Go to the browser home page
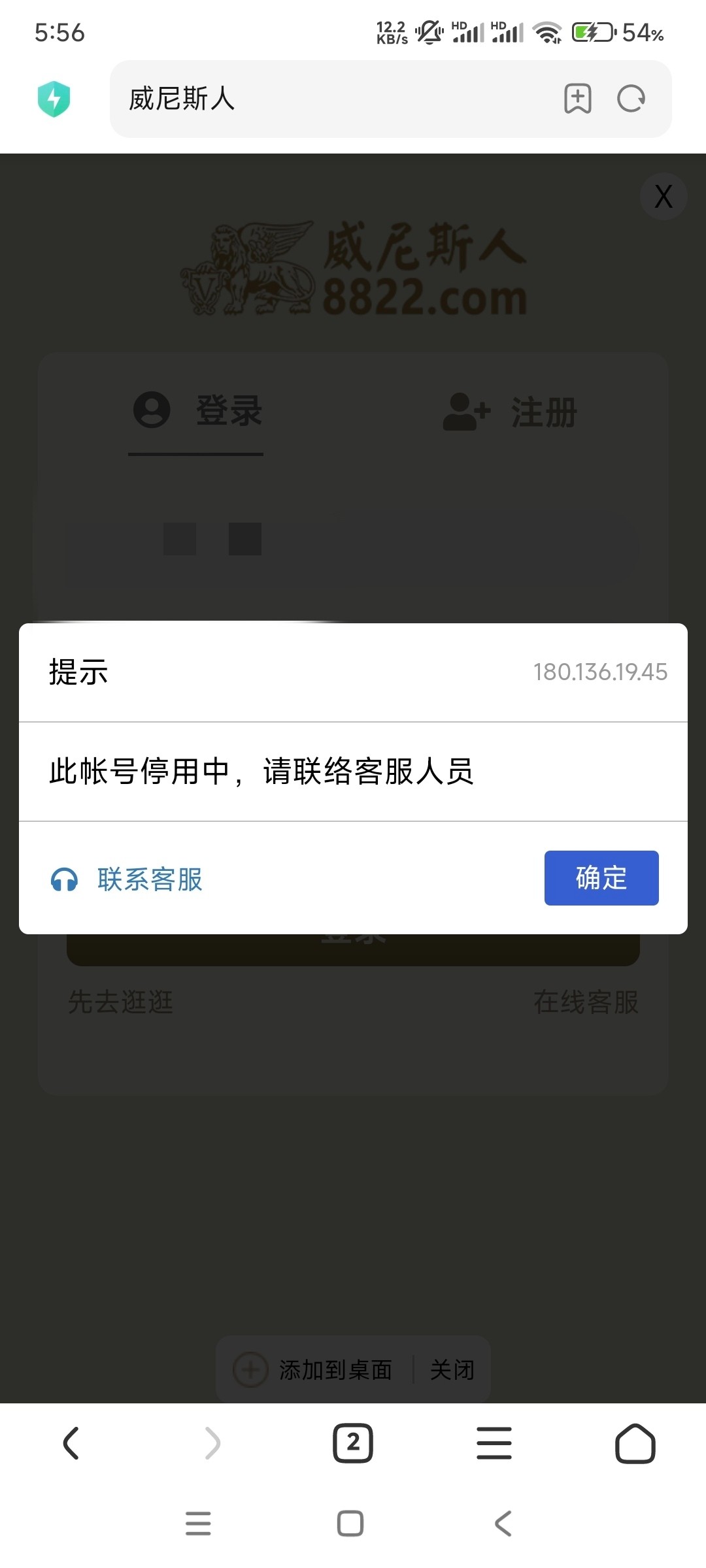Screen dimensions: 706x1568 635,1443
